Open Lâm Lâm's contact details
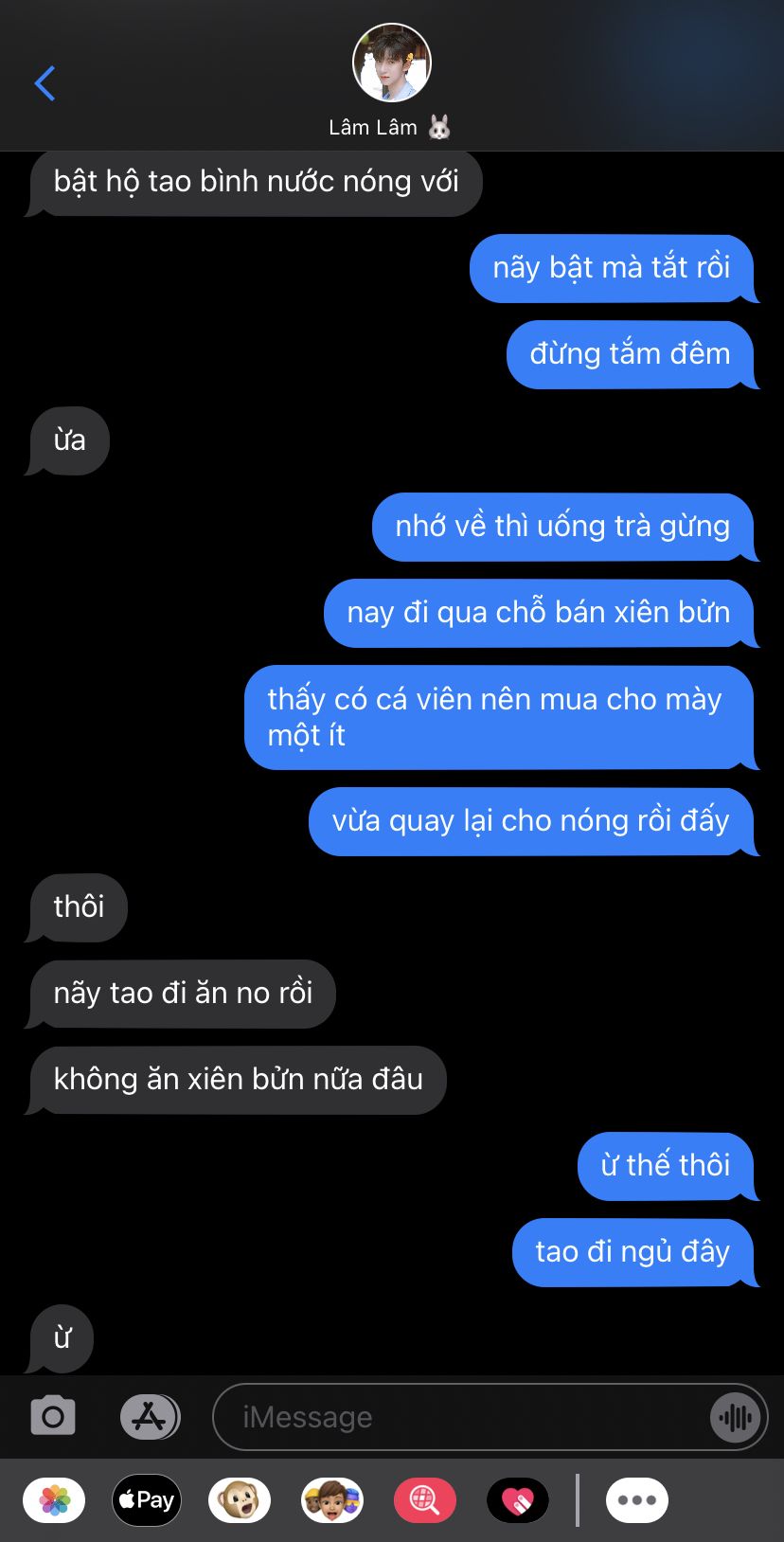Viewport: 784px width, 1542px height. [x=391, y=81]
